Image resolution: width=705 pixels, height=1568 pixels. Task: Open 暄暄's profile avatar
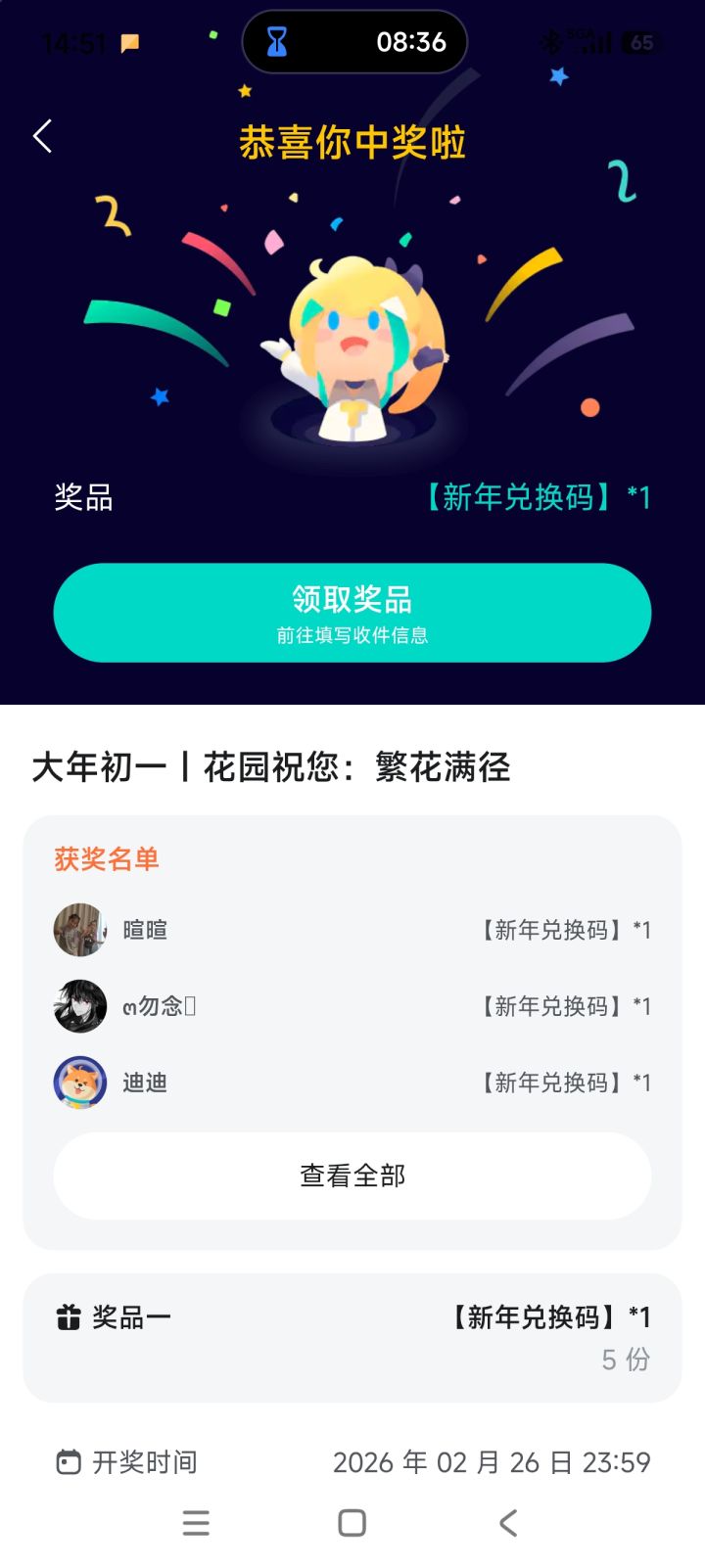(x=79, y=930)
